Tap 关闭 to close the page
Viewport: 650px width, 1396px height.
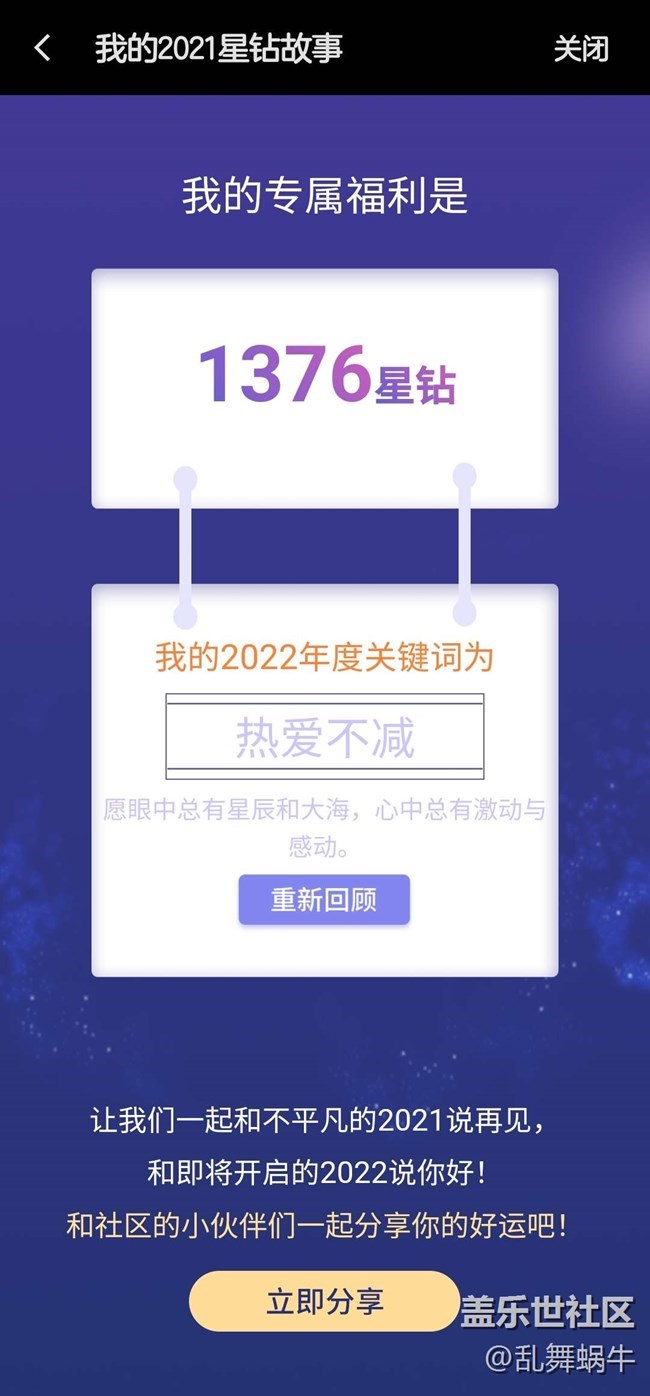tap(581, 48)
